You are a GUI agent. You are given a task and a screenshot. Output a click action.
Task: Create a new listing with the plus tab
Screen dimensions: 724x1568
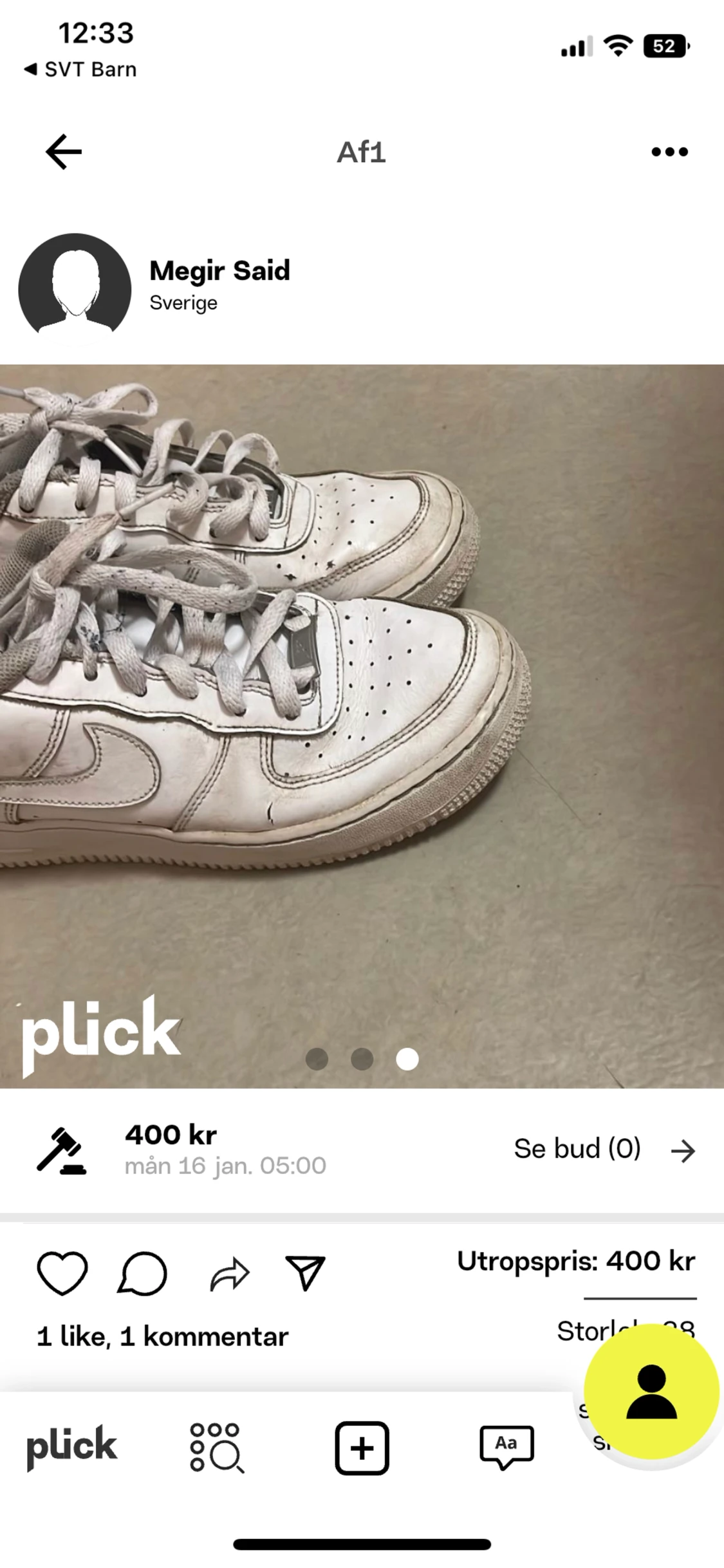point(362,1448)
